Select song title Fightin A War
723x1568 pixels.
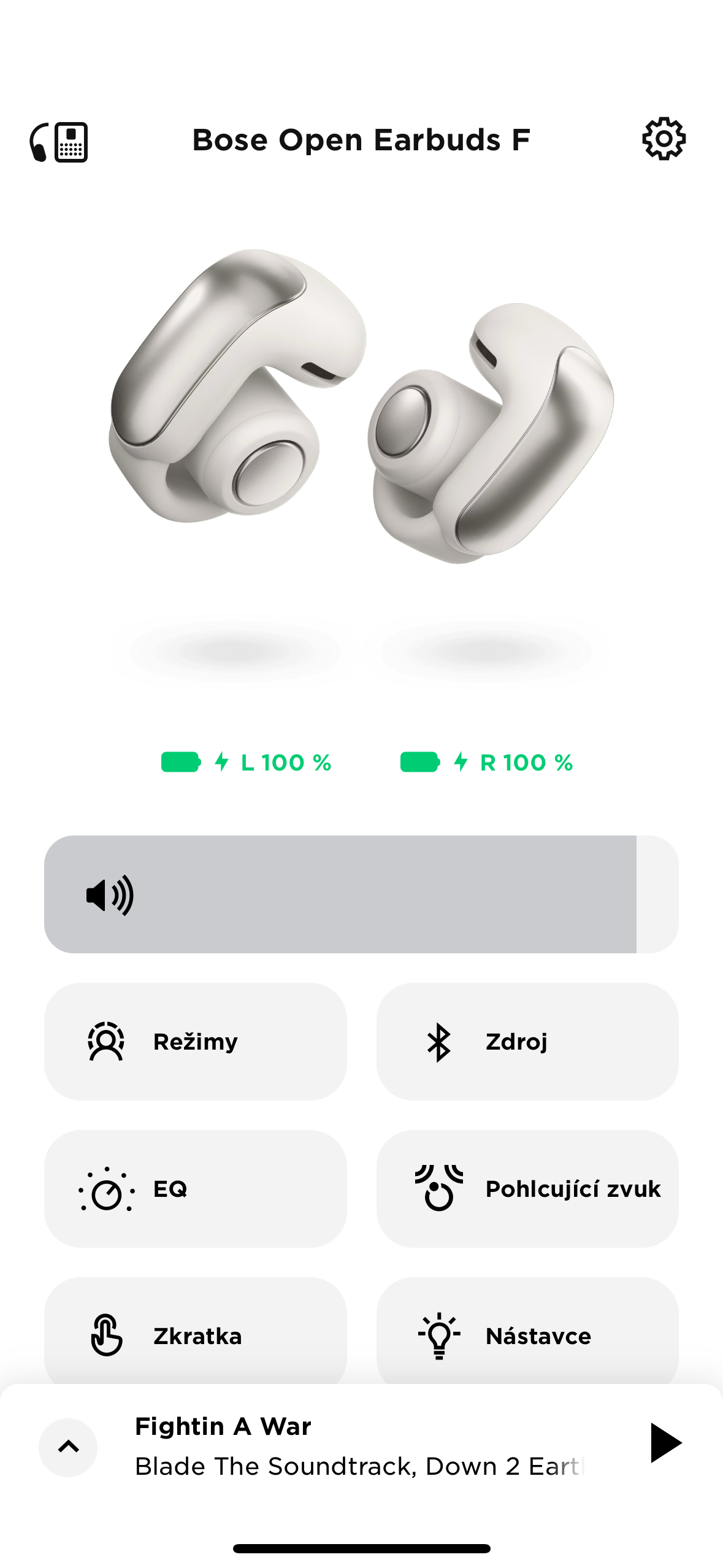pyautogui.click(x=223, y=1427)
